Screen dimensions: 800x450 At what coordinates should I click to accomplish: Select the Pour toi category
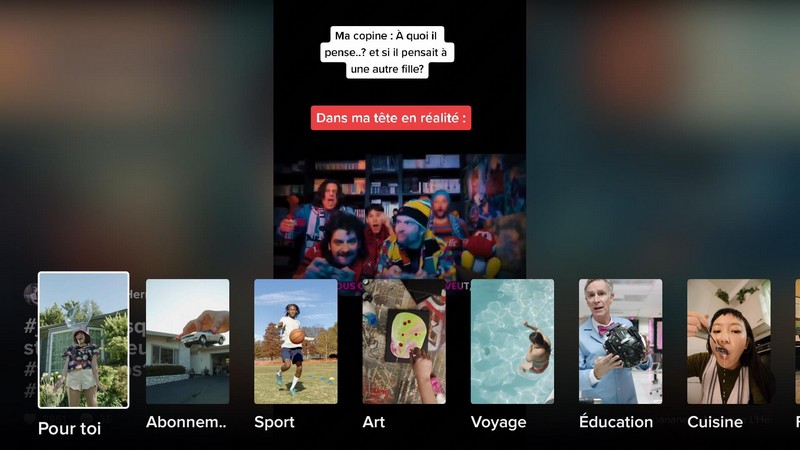click(x=83, y=340)
